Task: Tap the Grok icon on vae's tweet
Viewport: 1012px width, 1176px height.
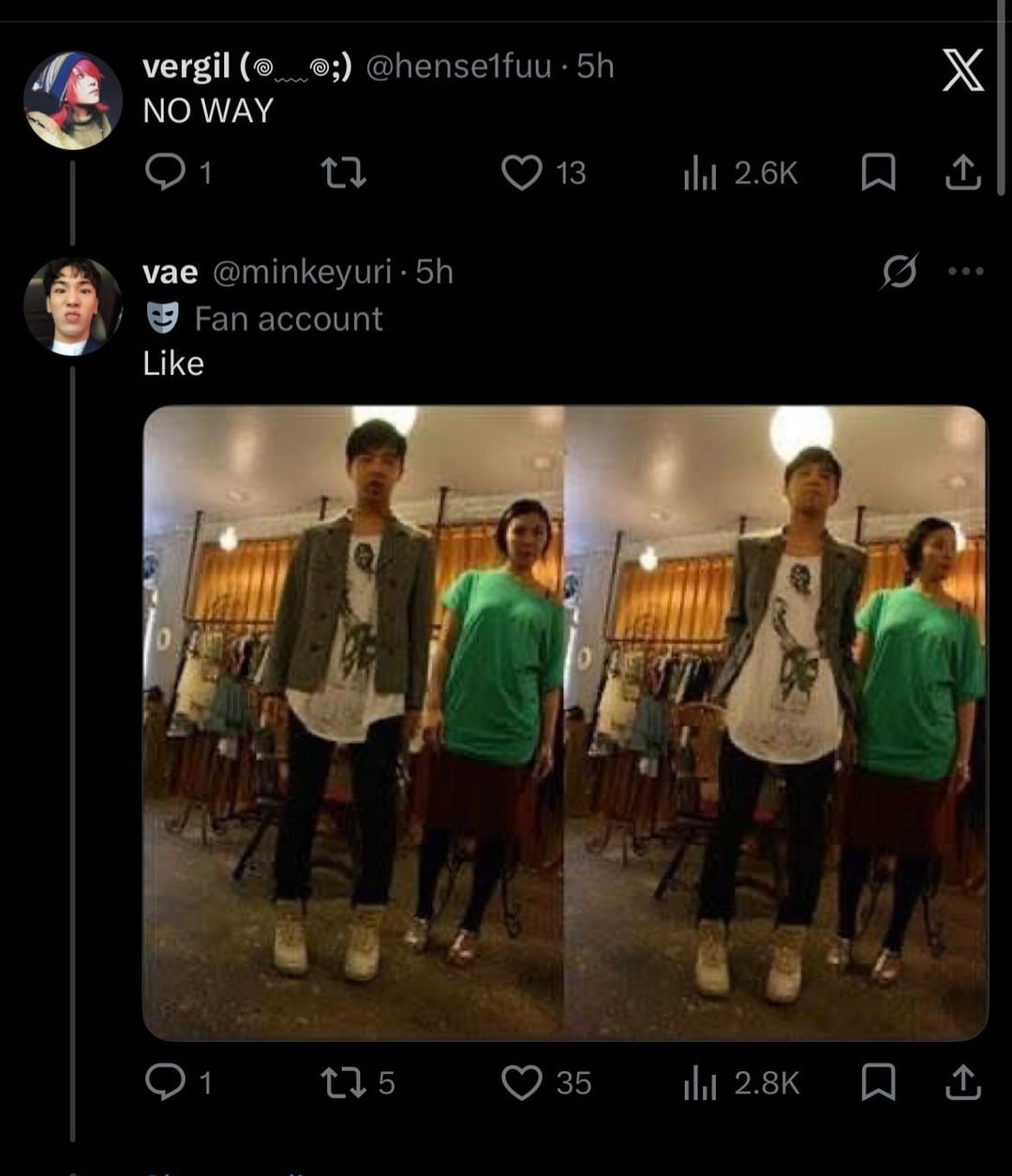Action: [900, 272]
